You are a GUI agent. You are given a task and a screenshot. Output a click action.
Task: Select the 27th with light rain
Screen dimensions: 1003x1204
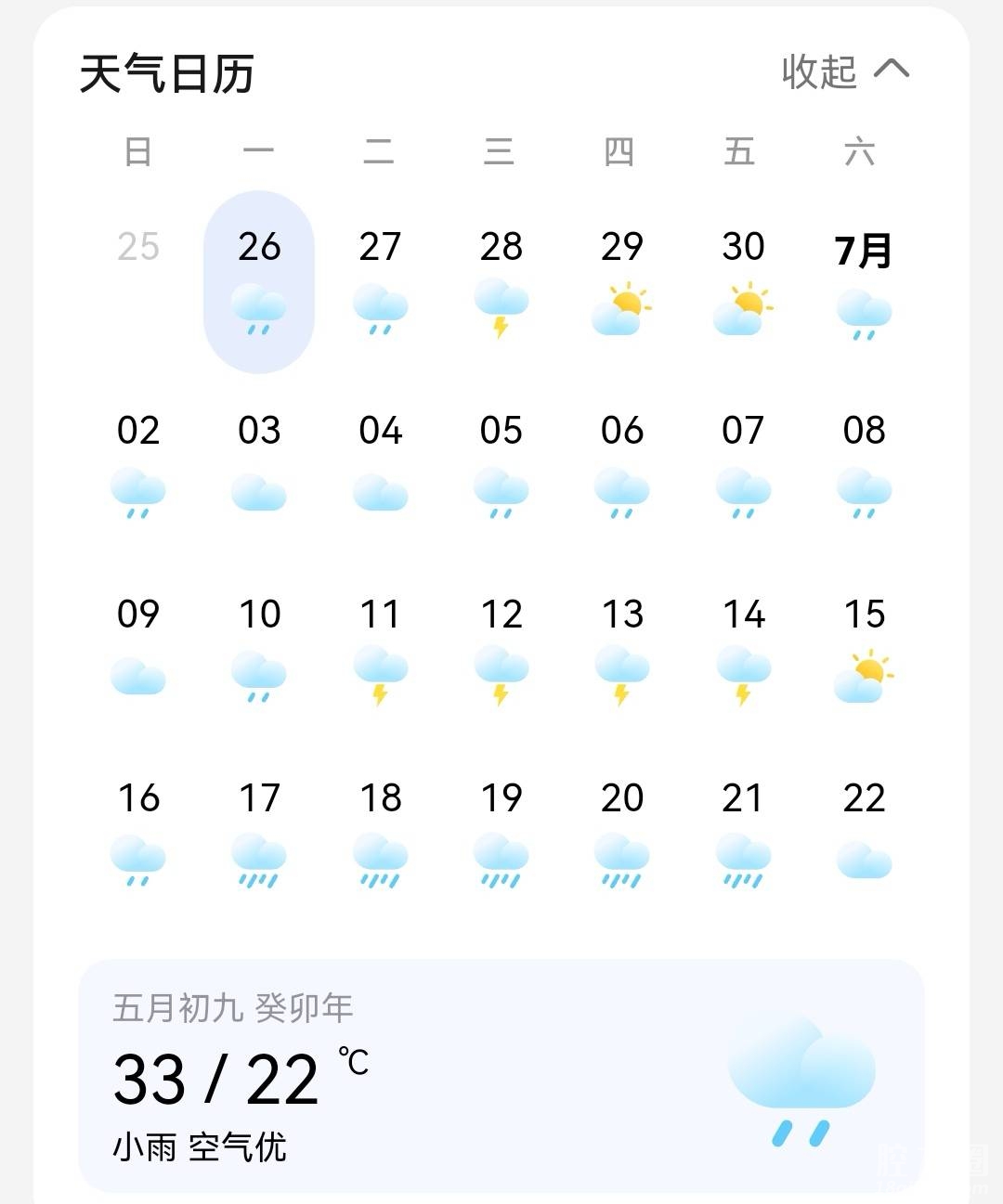coord(380,280)
